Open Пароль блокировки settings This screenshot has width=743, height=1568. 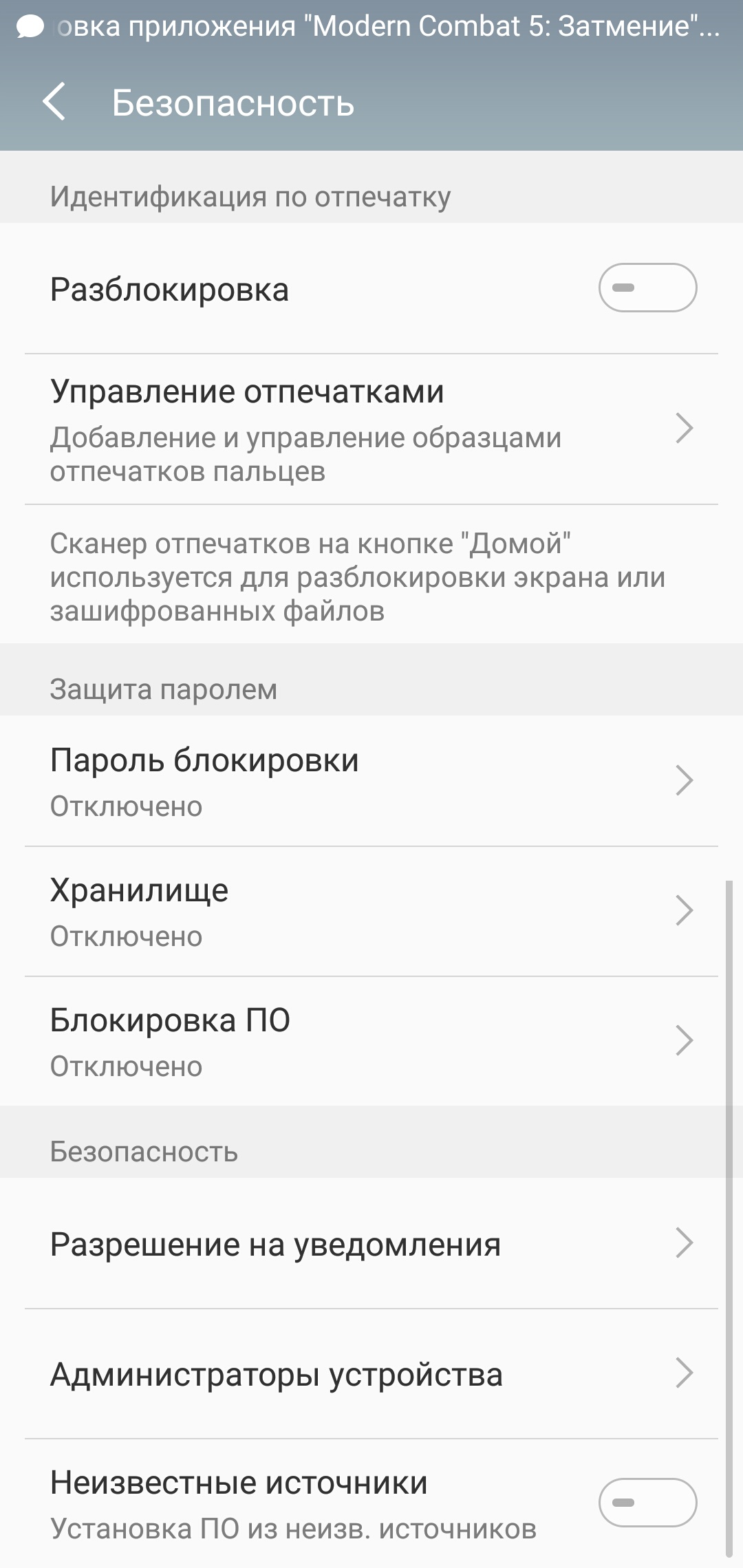pos(371,781)
